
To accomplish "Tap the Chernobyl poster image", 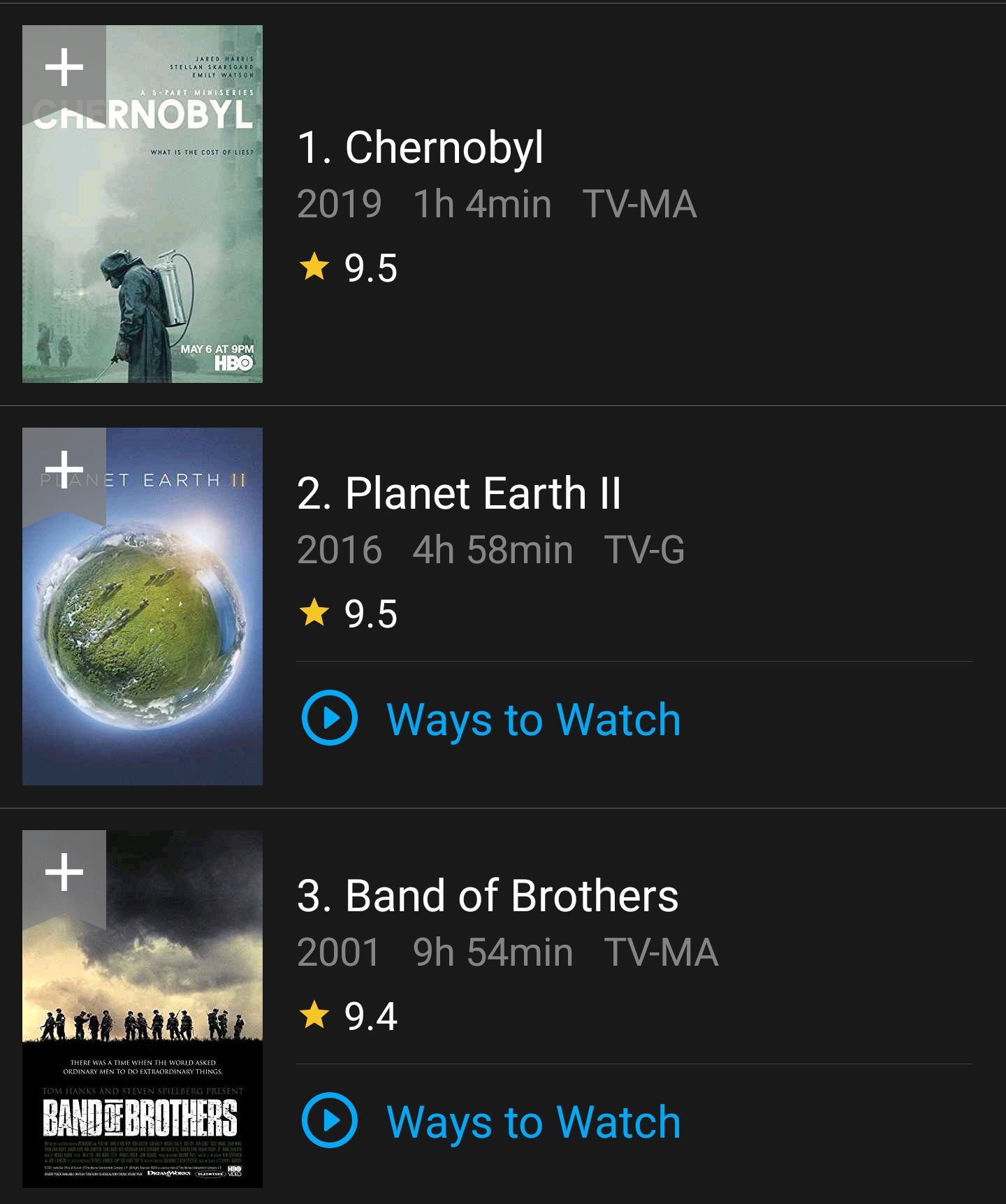I will coord(143,204).
